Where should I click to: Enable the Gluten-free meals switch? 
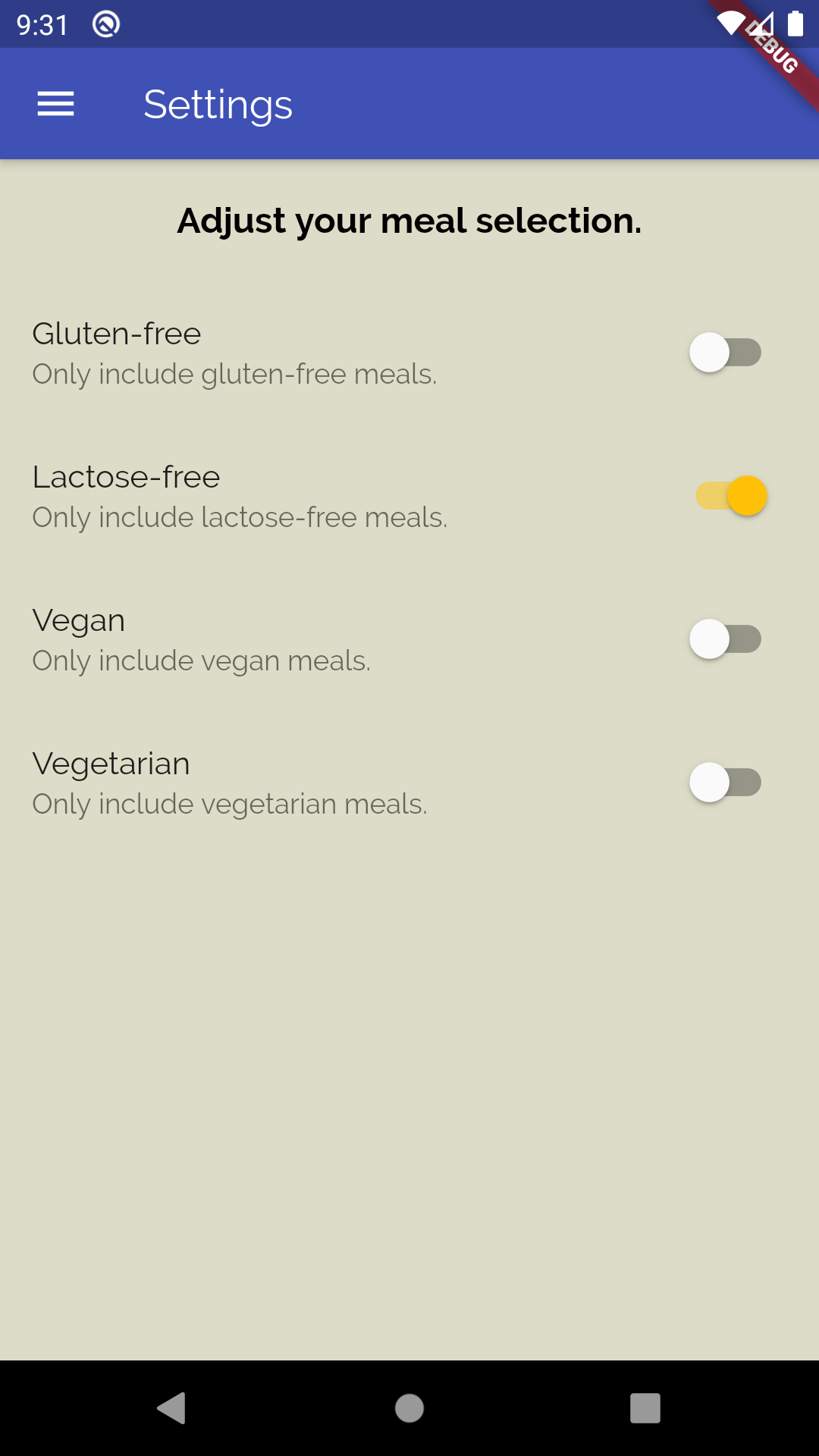click(x=726, y=351)
